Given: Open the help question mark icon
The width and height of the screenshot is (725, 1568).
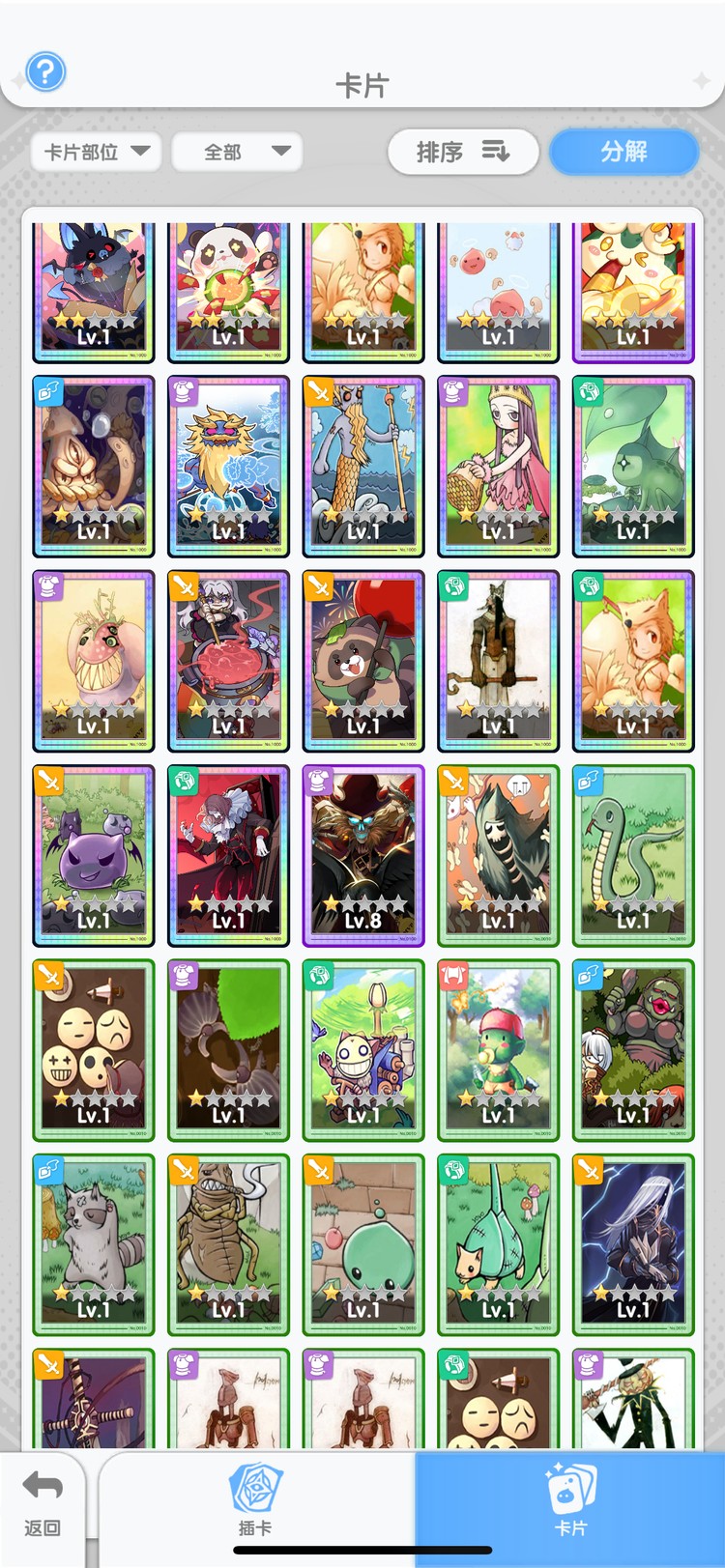Looking at the screenshot, I should (x=45, y=71).
